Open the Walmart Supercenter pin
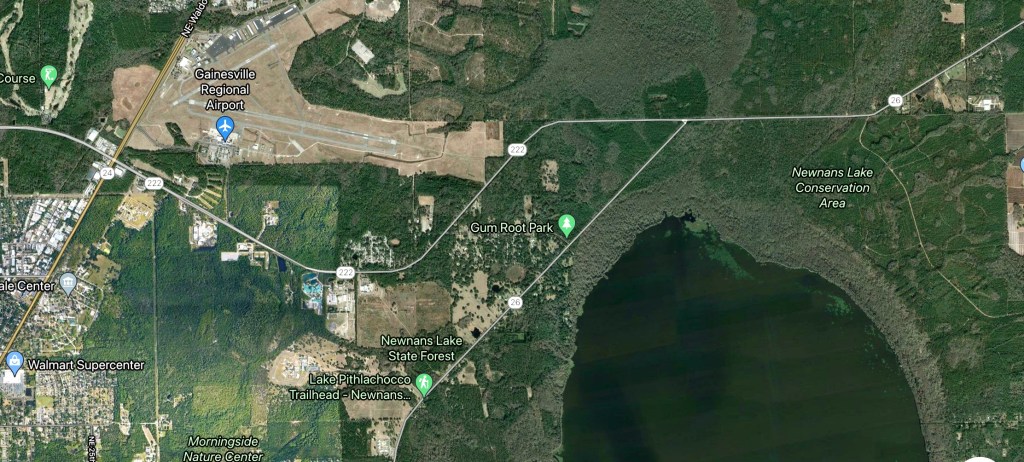The height and width of the screenshot is (462, 1024). click(x=14, y=363)
